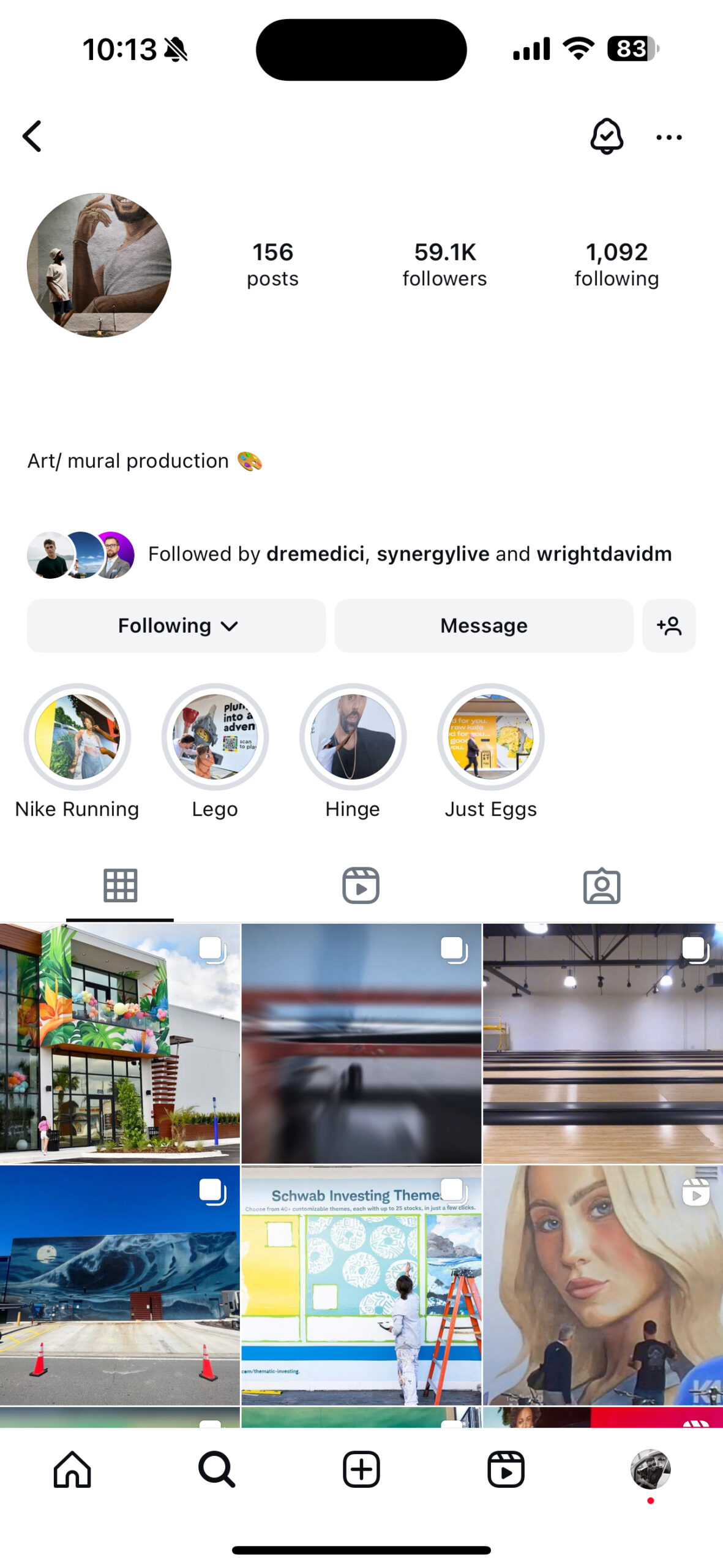The width and height of the screenshot is (723, 1568).
Task: Switch to the Reels tab of profile
Action: point(361,885)
